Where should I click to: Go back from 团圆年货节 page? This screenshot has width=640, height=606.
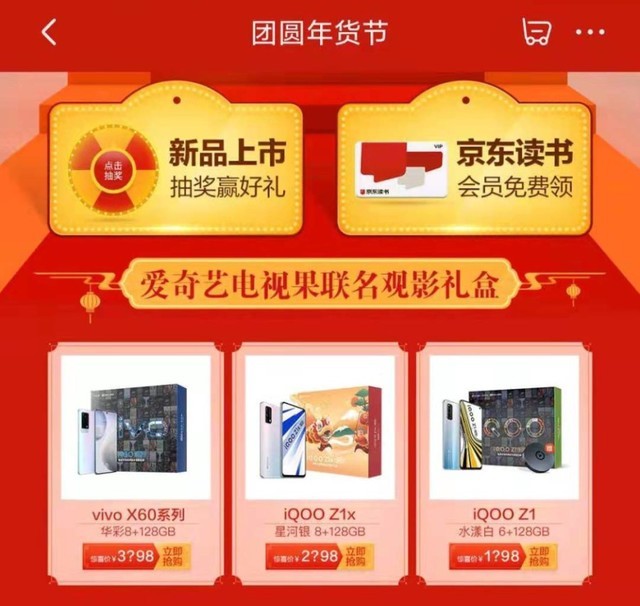(49, 32)
